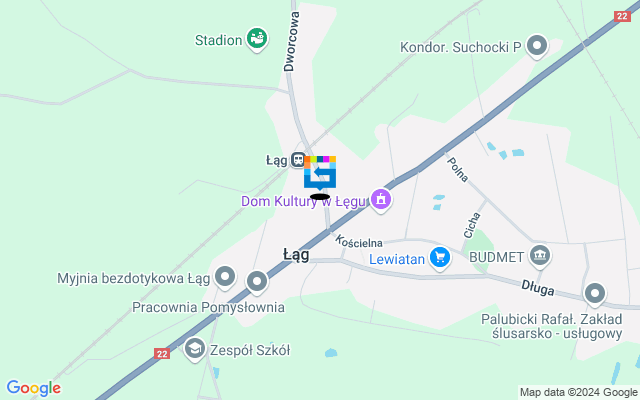Tap the Zespół Szkół school marker
The height and width of the screenshot is (400, 640).
click(195, 349)
